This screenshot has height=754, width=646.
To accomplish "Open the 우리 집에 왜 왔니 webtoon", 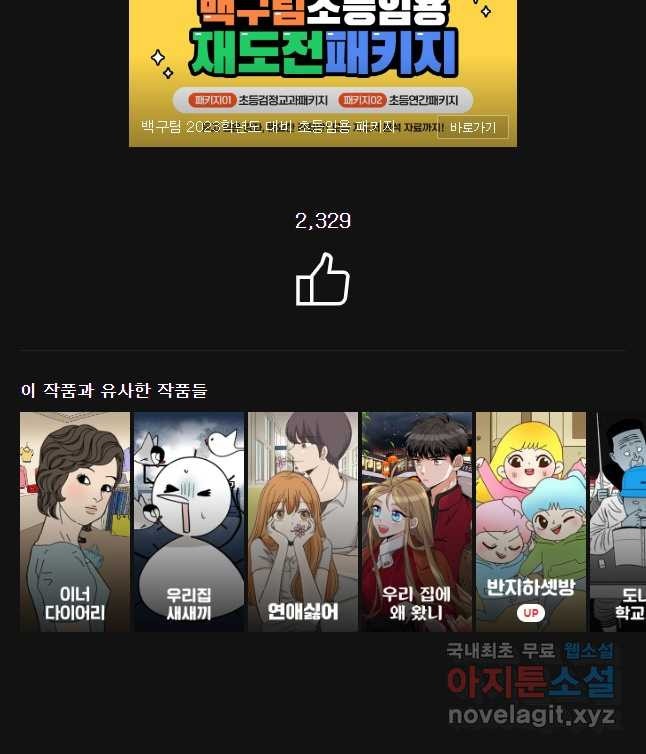I will click(417, 521).
